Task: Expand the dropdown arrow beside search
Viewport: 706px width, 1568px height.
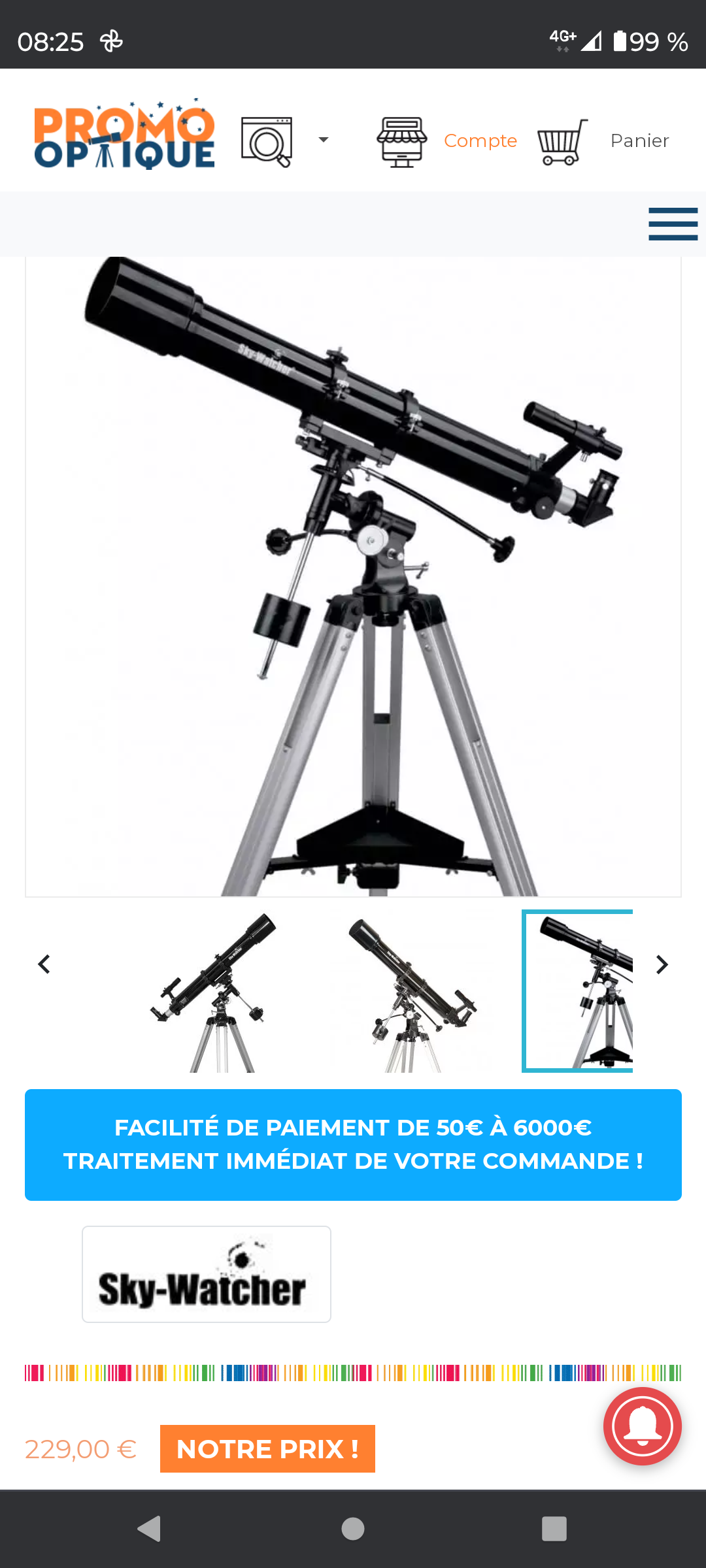Action: 323,140
